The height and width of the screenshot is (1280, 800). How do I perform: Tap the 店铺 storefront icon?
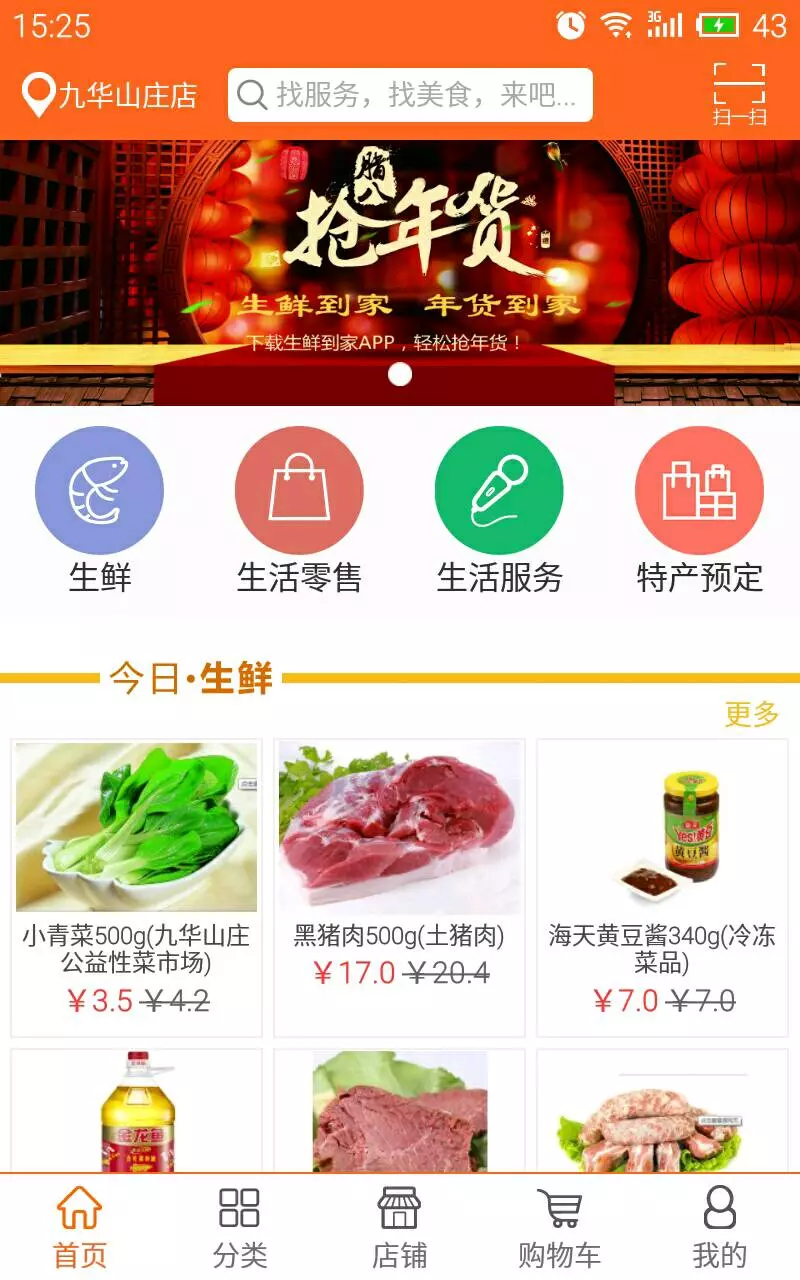tap(399, 1210)
